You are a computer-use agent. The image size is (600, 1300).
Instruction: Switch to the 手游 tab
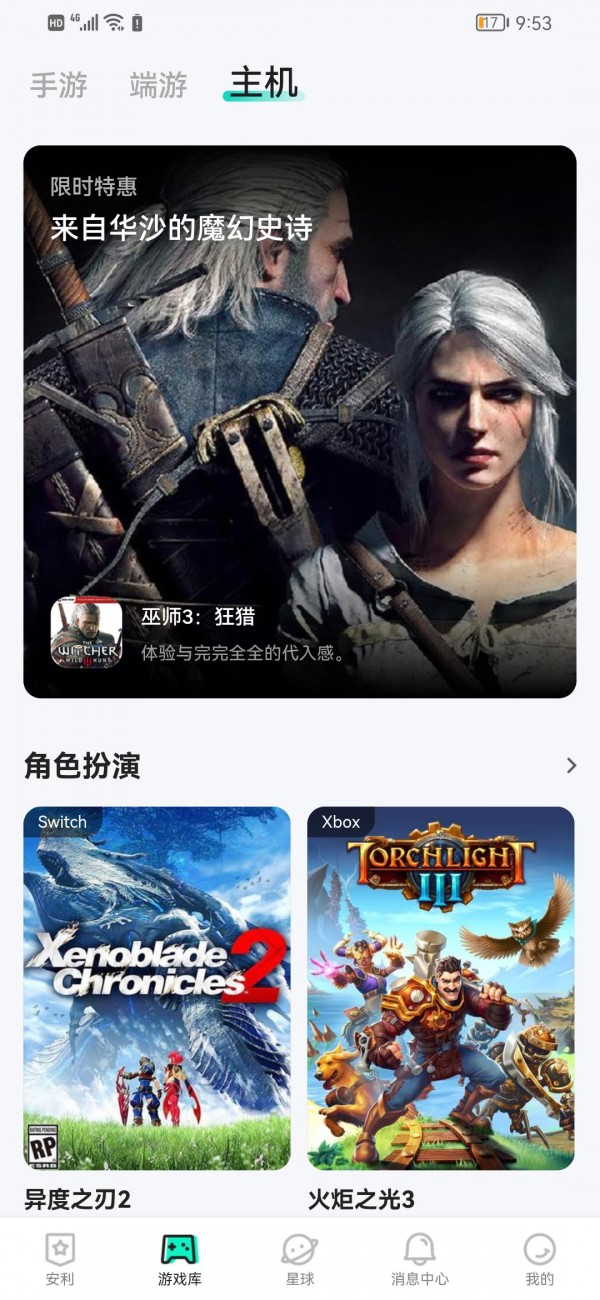59,86
